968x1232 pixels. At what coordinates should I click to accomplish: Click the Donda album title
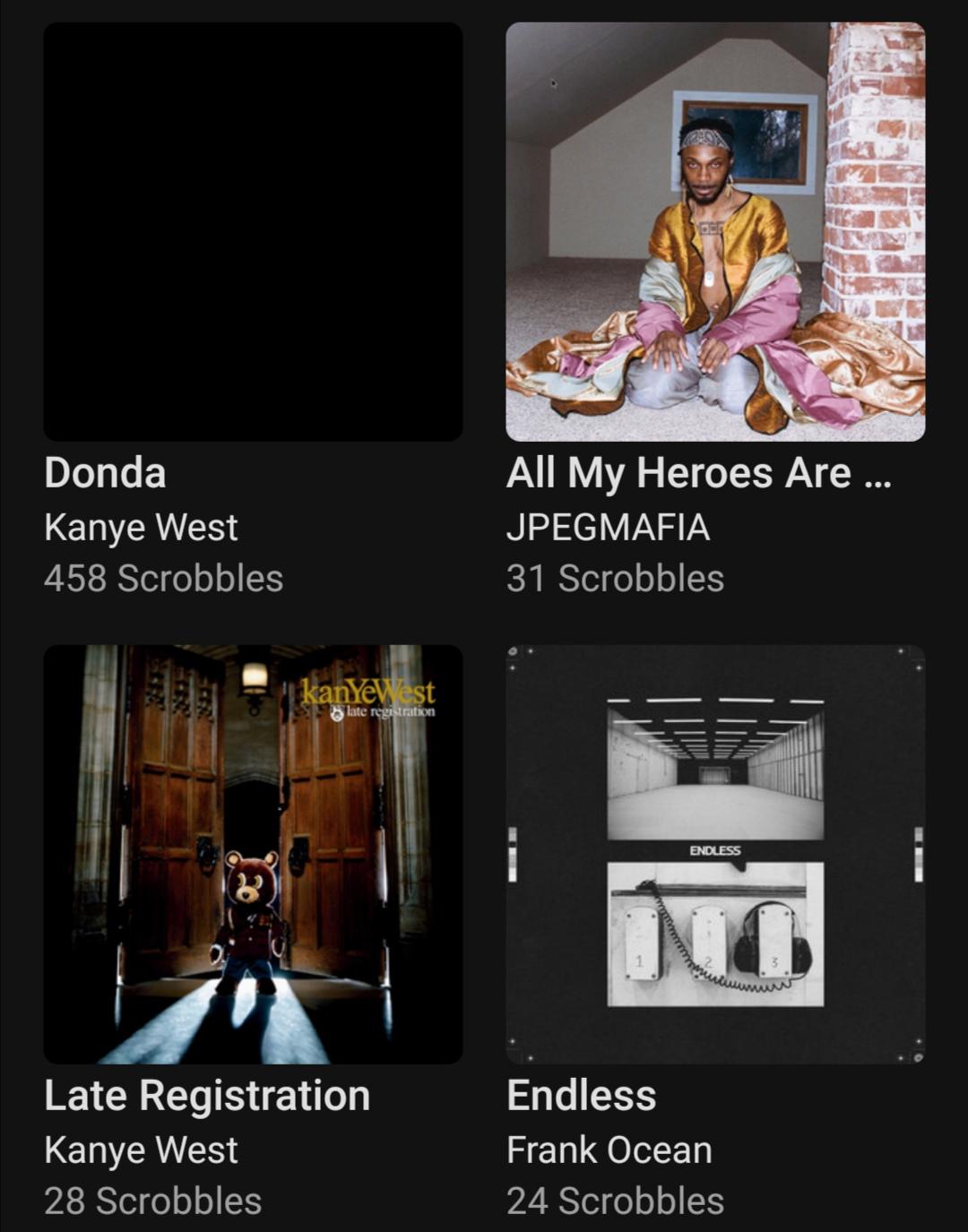[x=105, y=475]
